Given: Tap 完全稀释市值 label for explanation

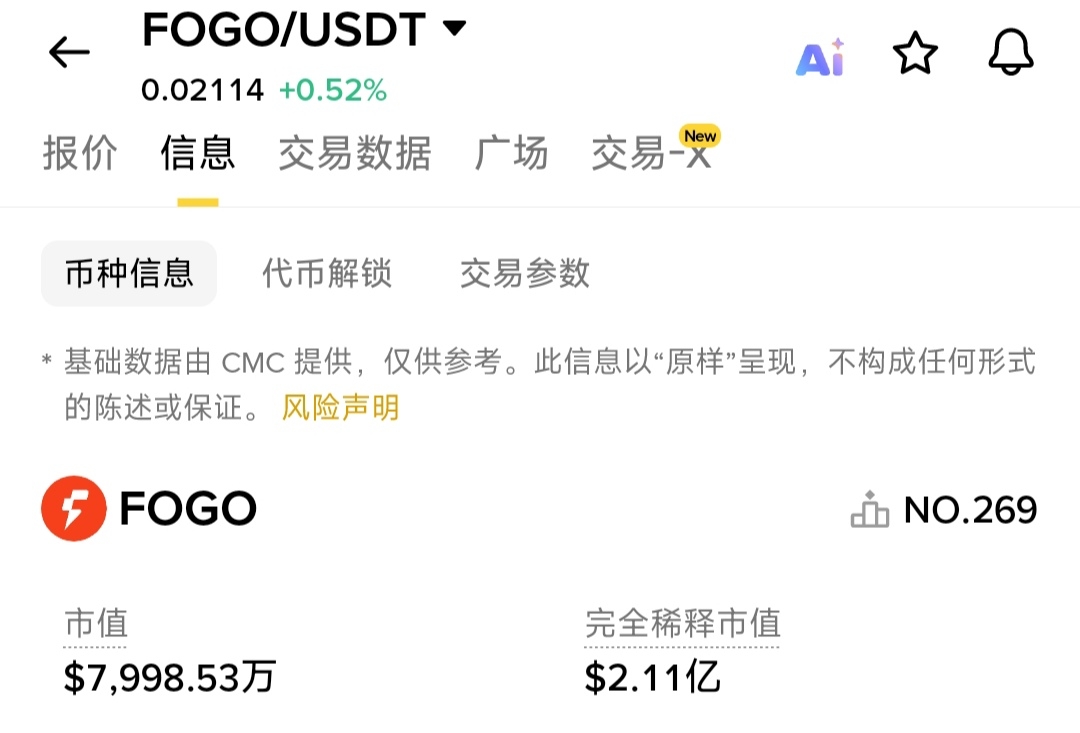Looking at the screenshot, I should click(682, 624).
